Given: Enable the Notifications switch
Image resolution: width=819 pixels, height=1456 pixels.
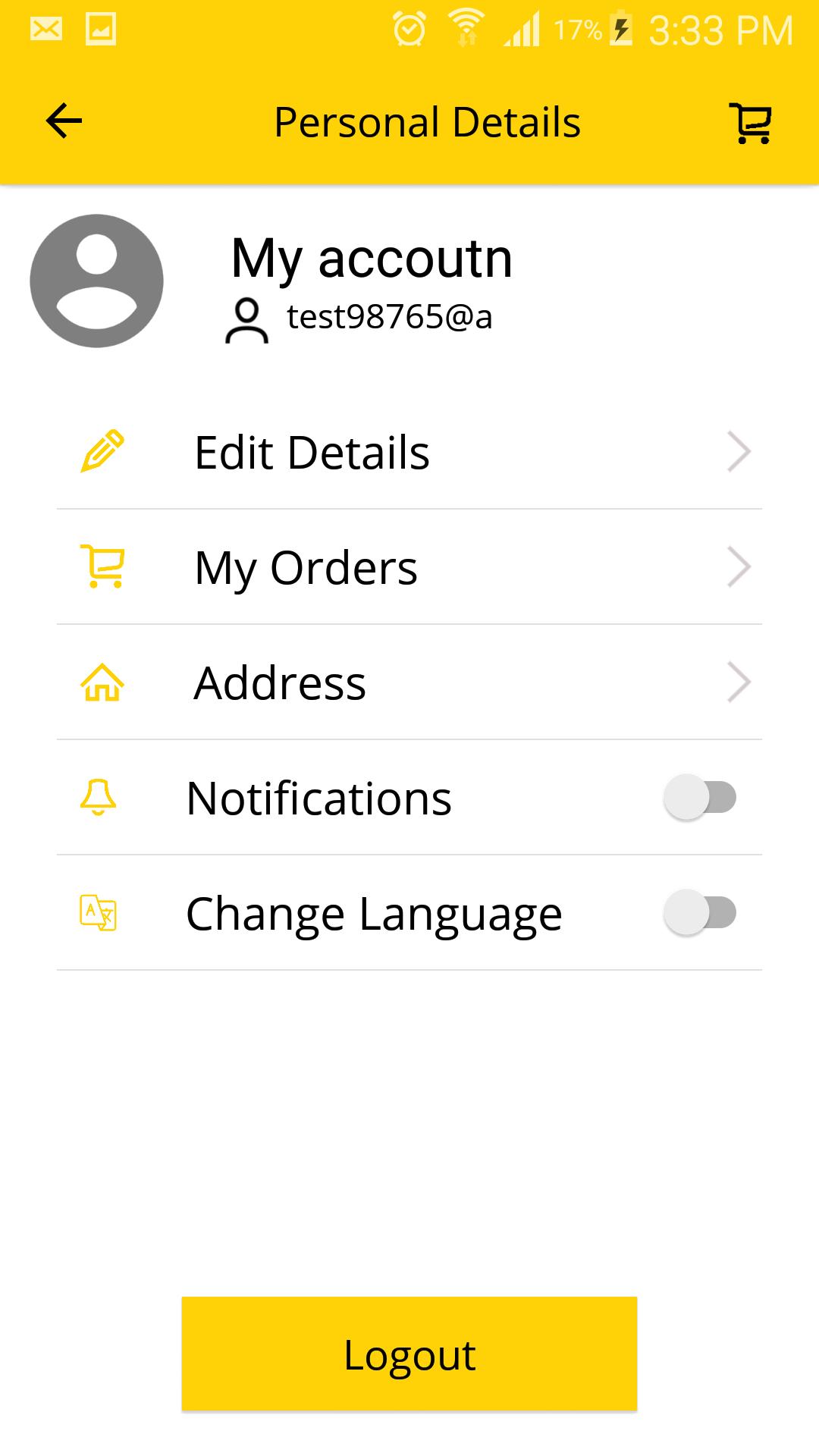Looking at the screenshot, I should (700, 797).
